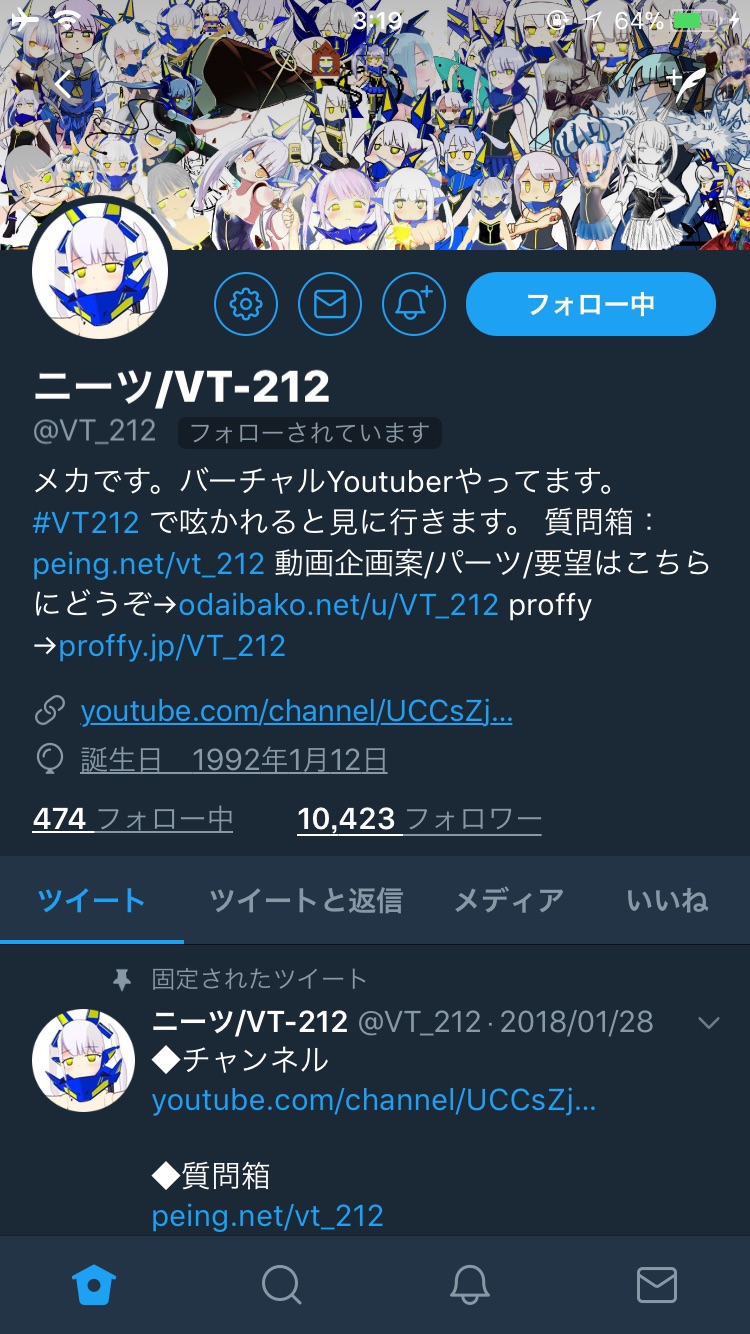Open the YouTube channel link under the bio
750x1334 pixels.
pyautogui.click(x=296, y=711)
